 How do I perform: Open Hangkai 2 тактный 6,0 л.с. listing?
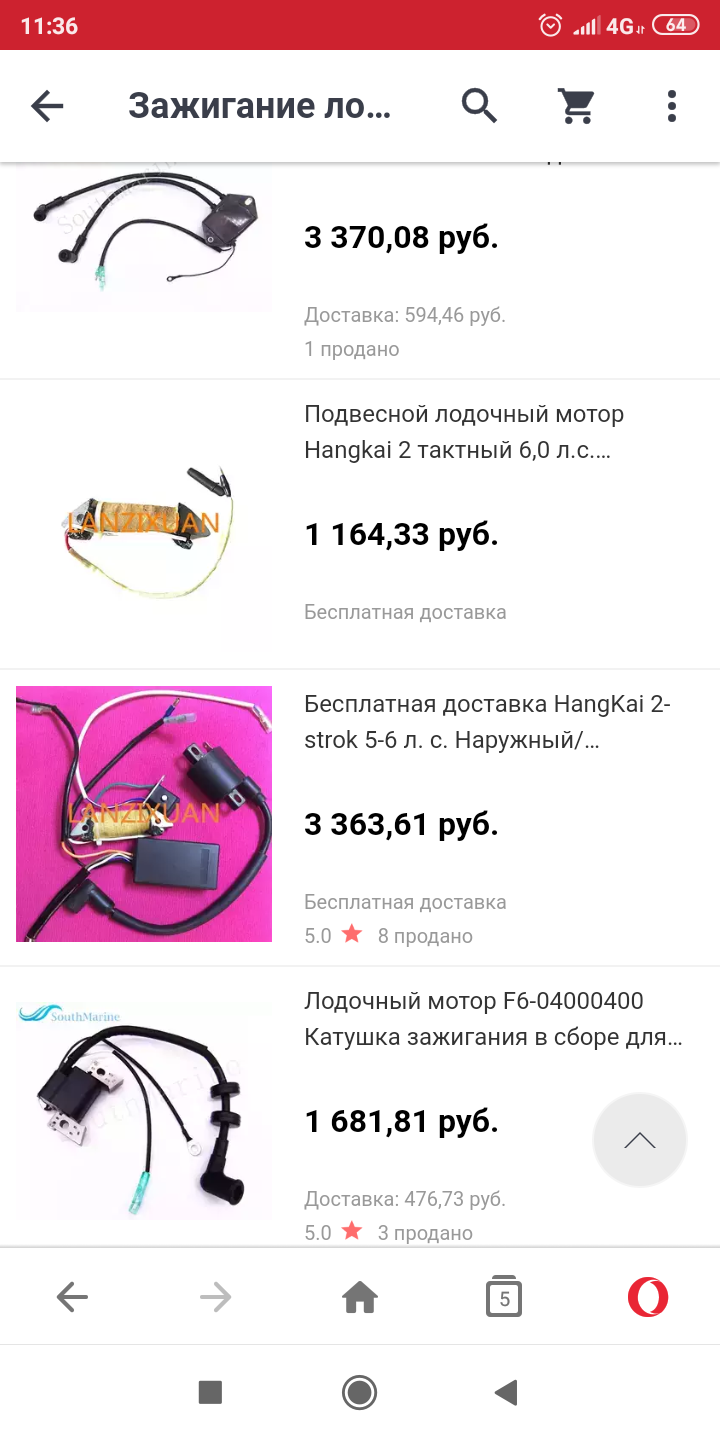[464, 432]
